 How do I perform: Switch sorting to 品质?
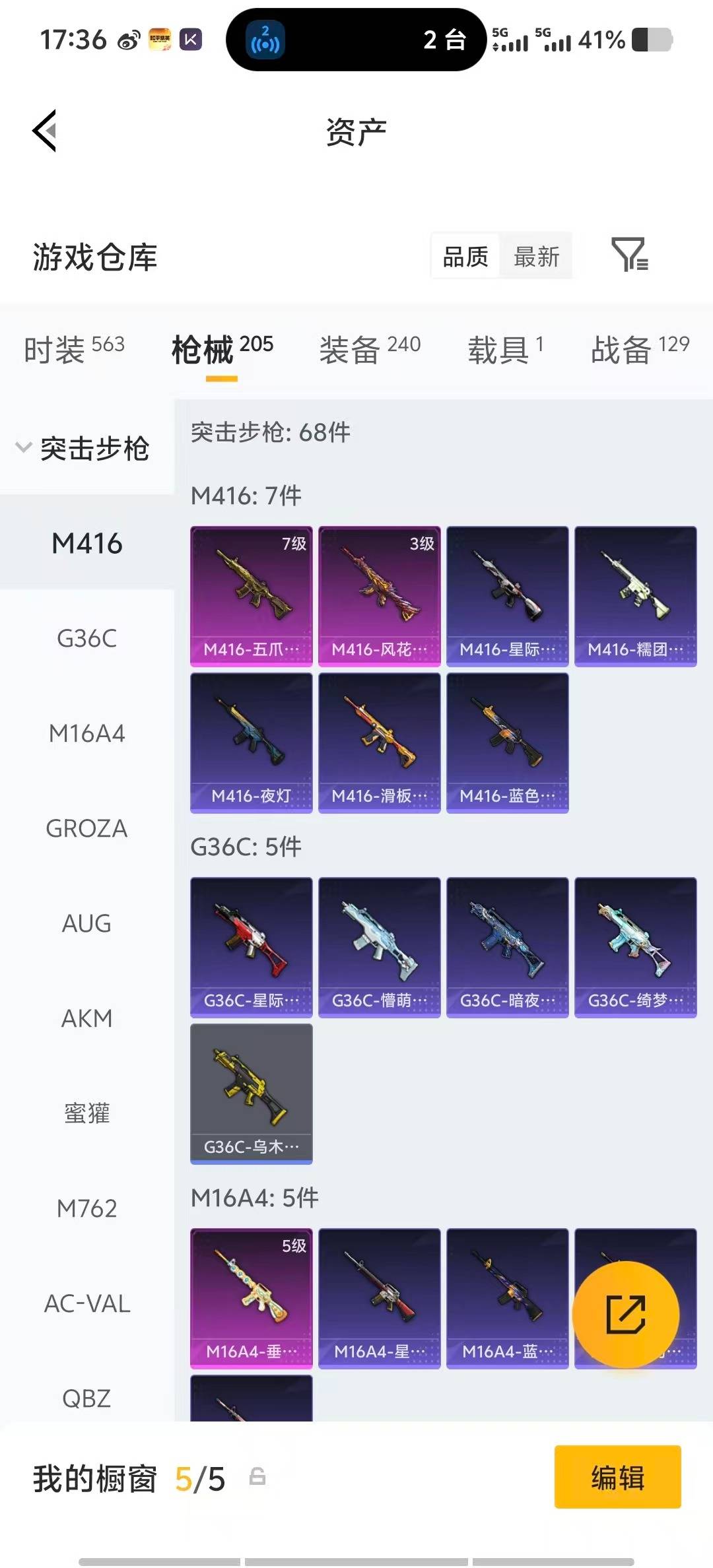(x=465, y=256)
